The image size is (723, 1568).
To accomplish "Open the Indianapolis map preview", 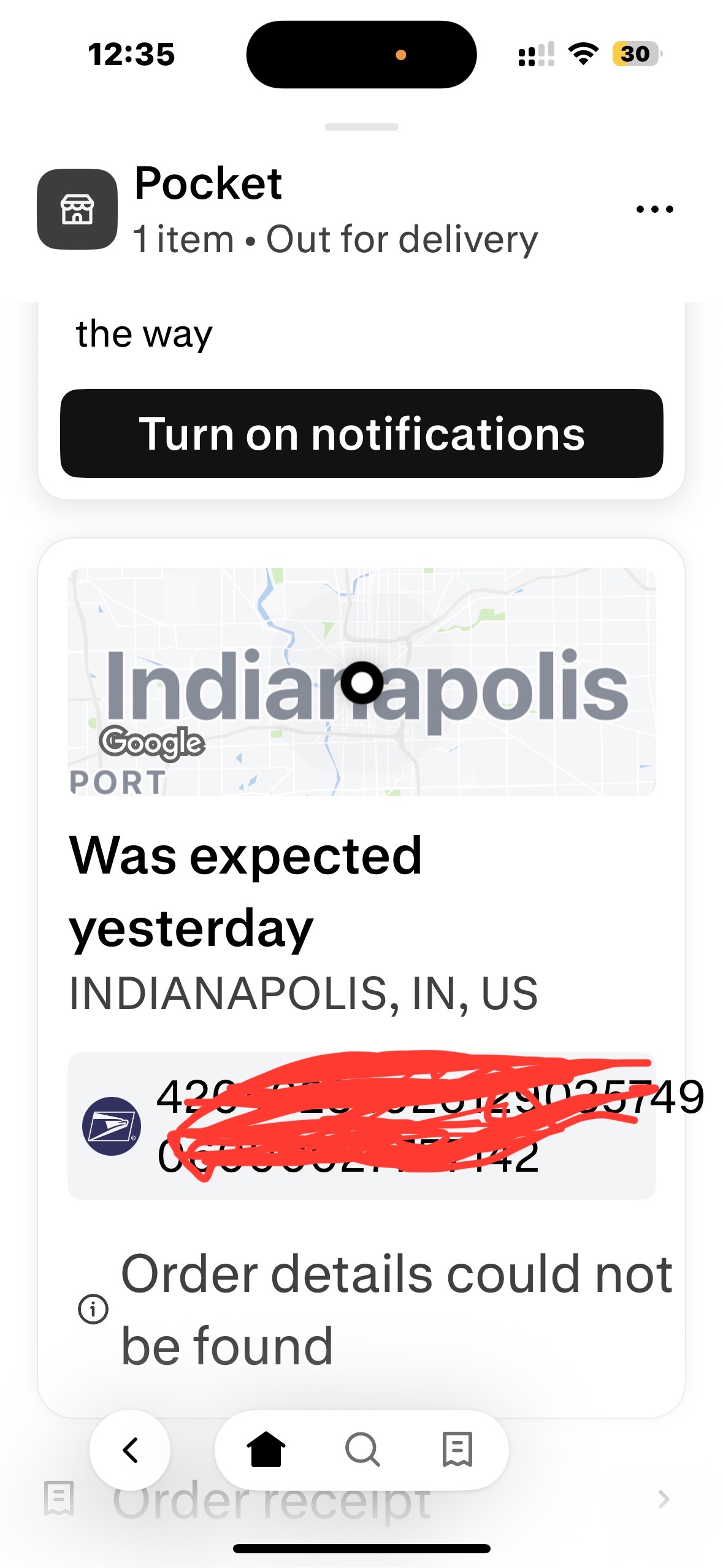I will [x=361, y=682].
